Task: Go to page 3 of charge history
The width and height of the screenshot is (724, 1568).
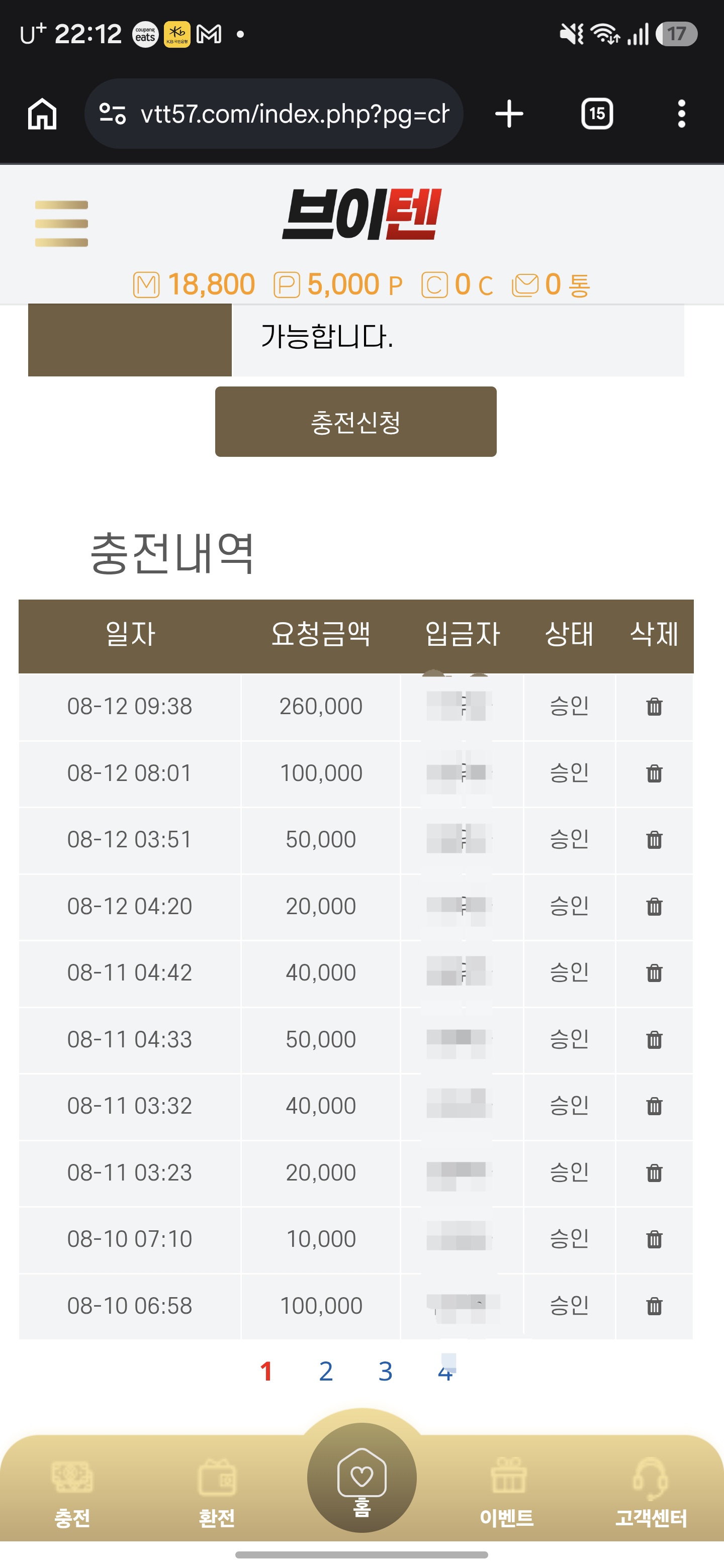Action: pyautogui.click(x=386, y=1371)
